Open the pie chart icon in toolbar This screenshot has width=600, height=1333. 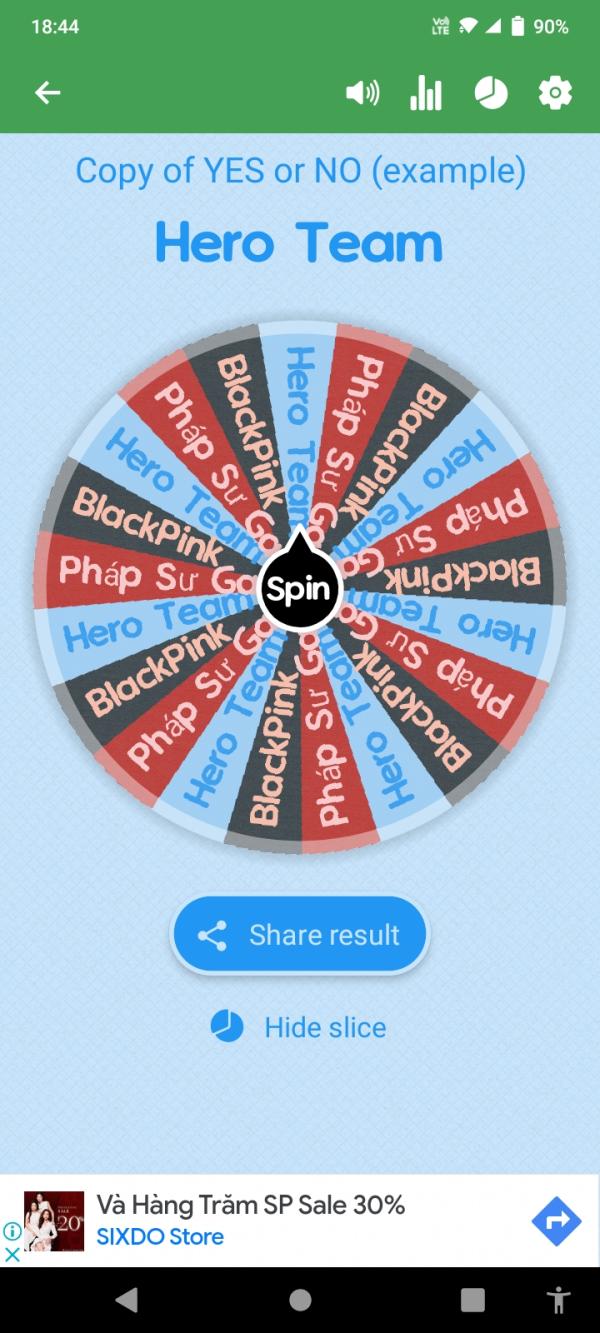point(490,93)
